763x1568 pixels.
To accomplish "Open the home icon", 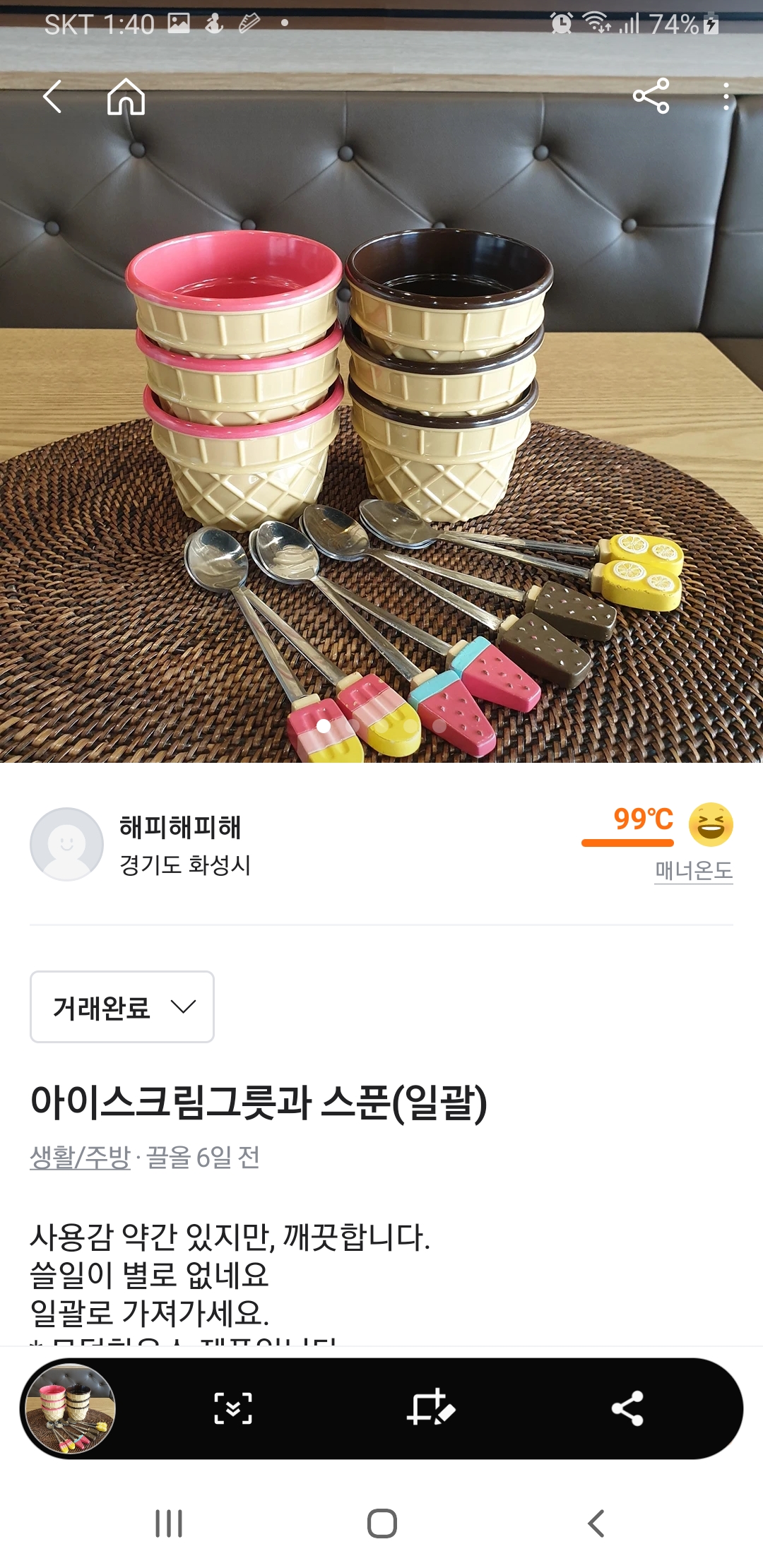I will click(126, 96).
